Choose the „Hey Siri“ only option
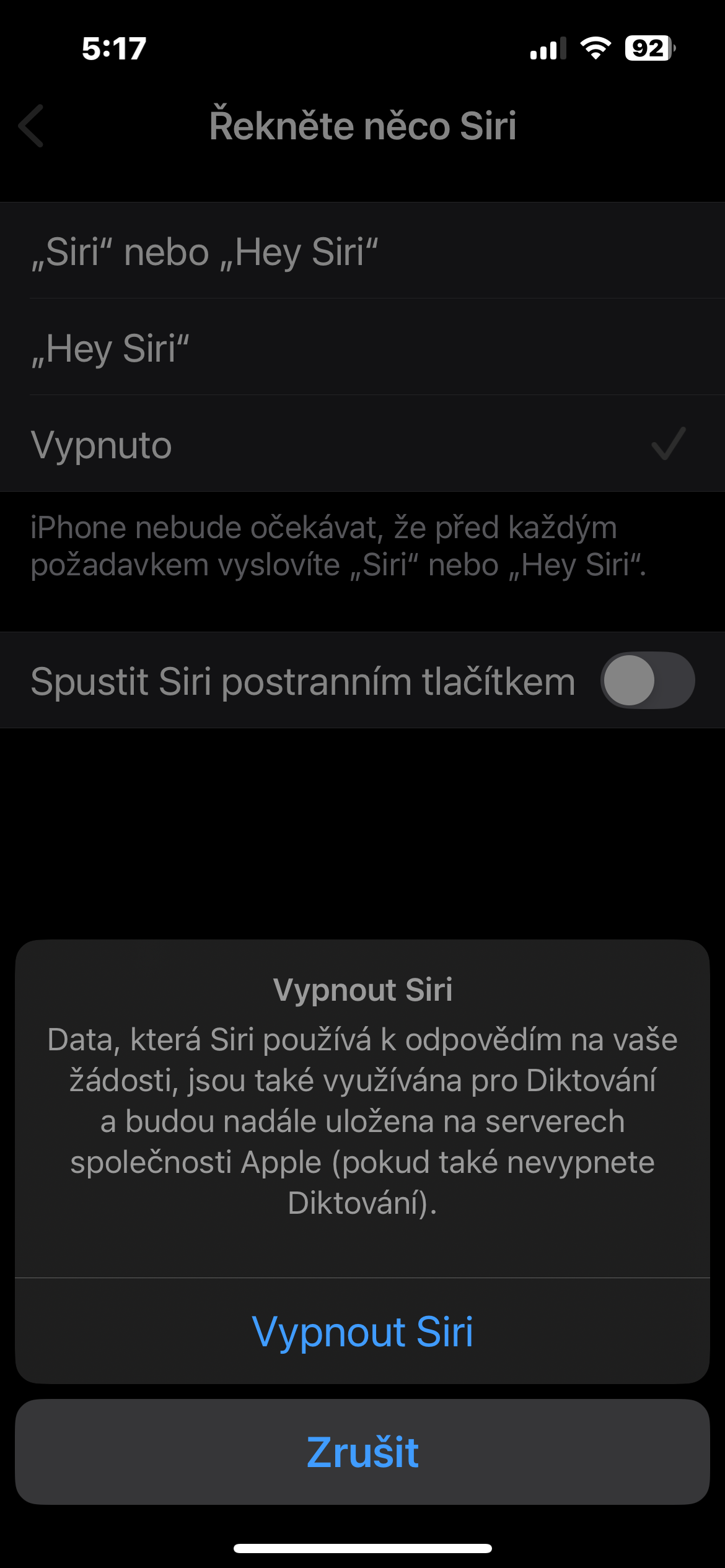This screenshot has width=725, height=1568. (362, 348)
